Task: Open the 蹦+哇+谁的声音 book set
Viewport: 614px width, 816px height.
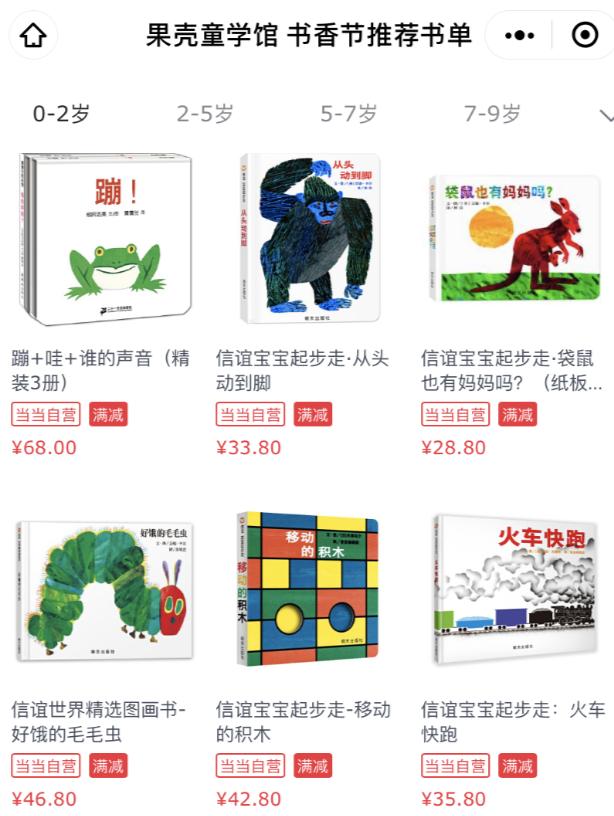Action: click(x=103, y=240)
